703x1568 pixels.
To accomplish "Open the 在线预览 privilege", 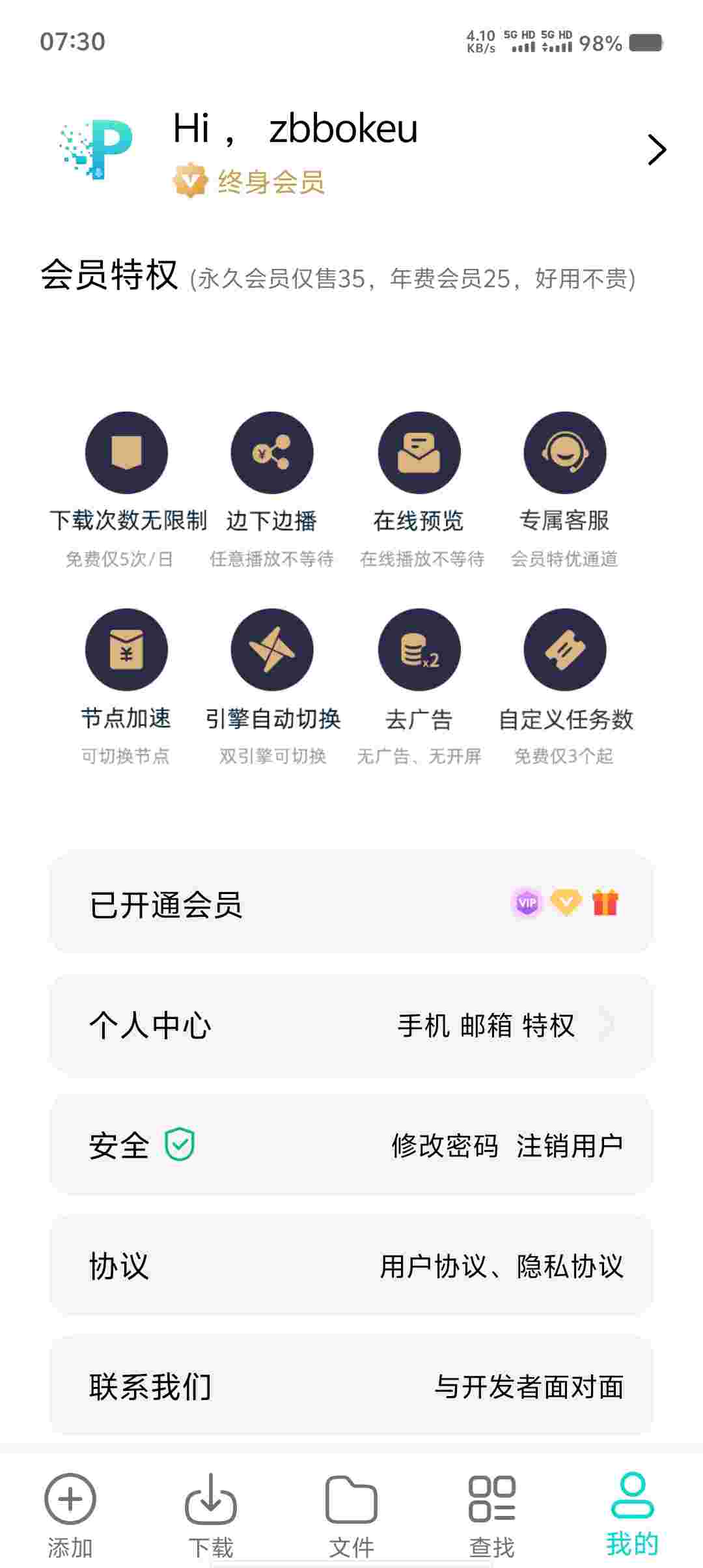I will coord(419,453).
